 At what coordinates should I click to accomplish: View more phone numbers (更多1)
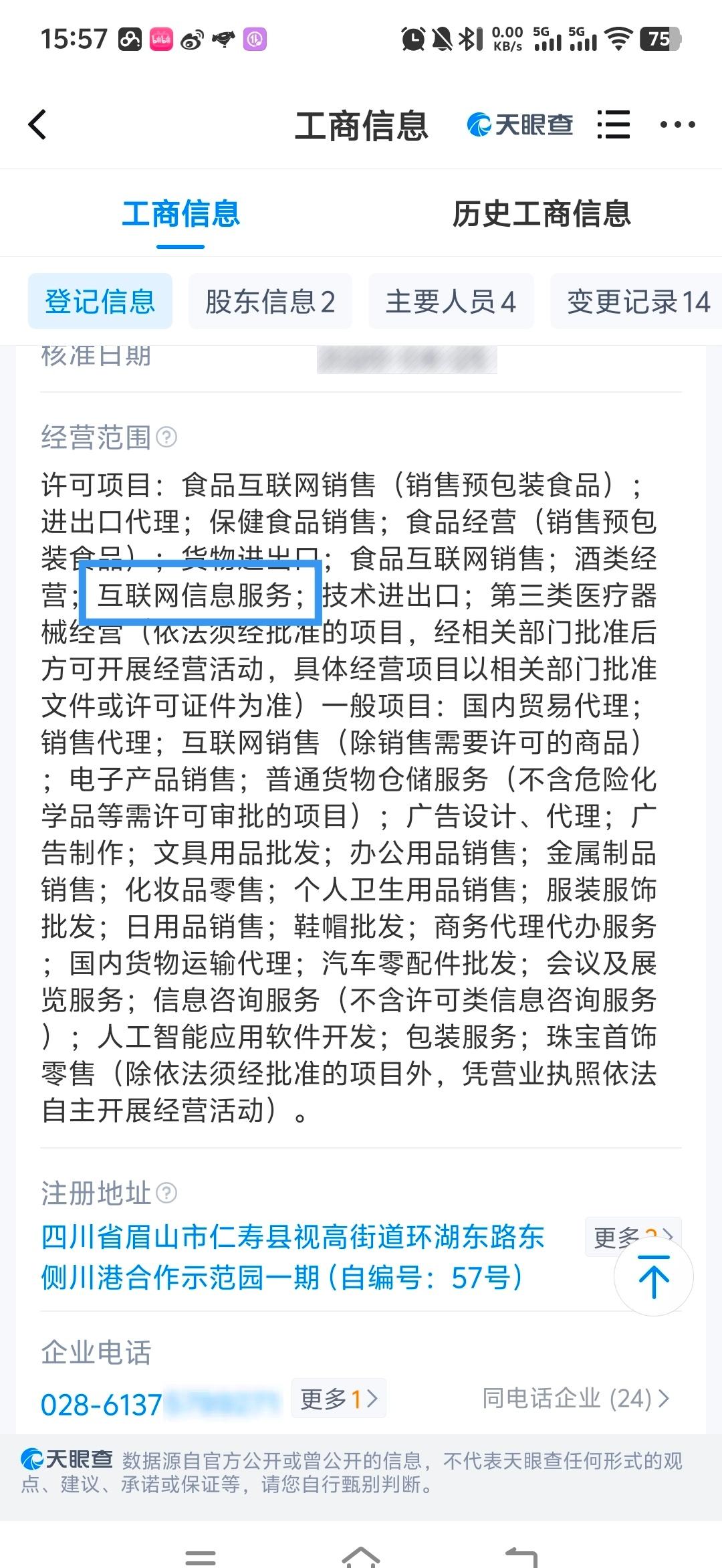coord(339,1398)
